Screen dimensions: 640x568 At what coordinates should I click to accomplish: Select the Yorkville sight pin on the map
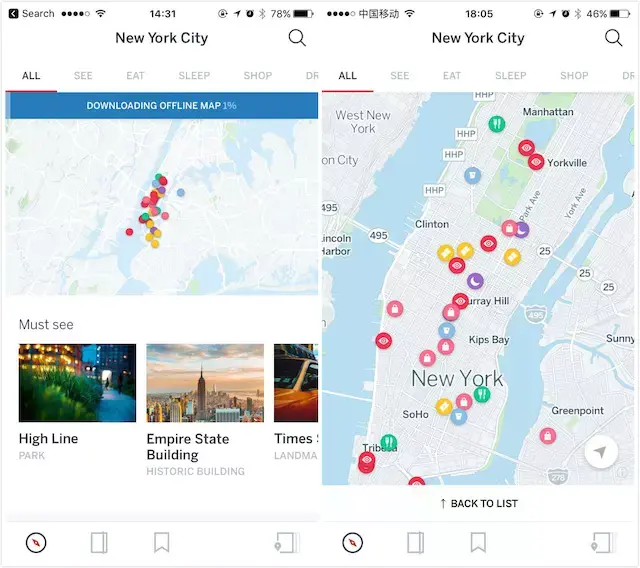pos(536,162)
